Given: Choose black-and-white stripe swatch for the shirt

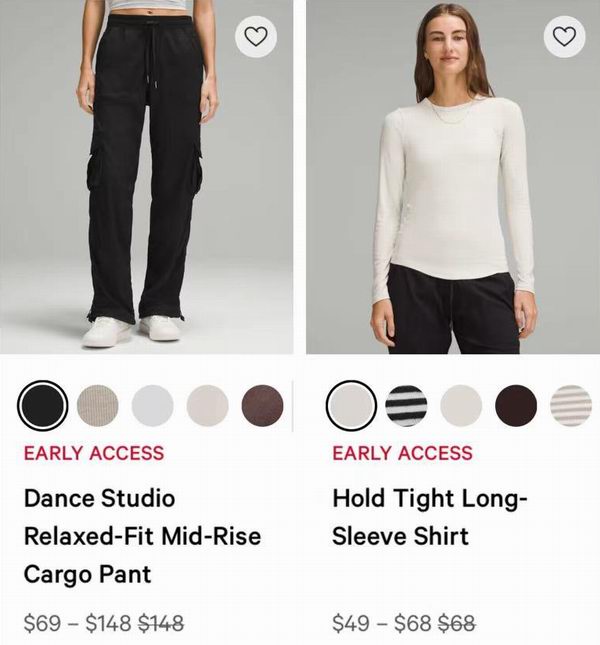Looking at the screenshot, I should click(407, 406).
